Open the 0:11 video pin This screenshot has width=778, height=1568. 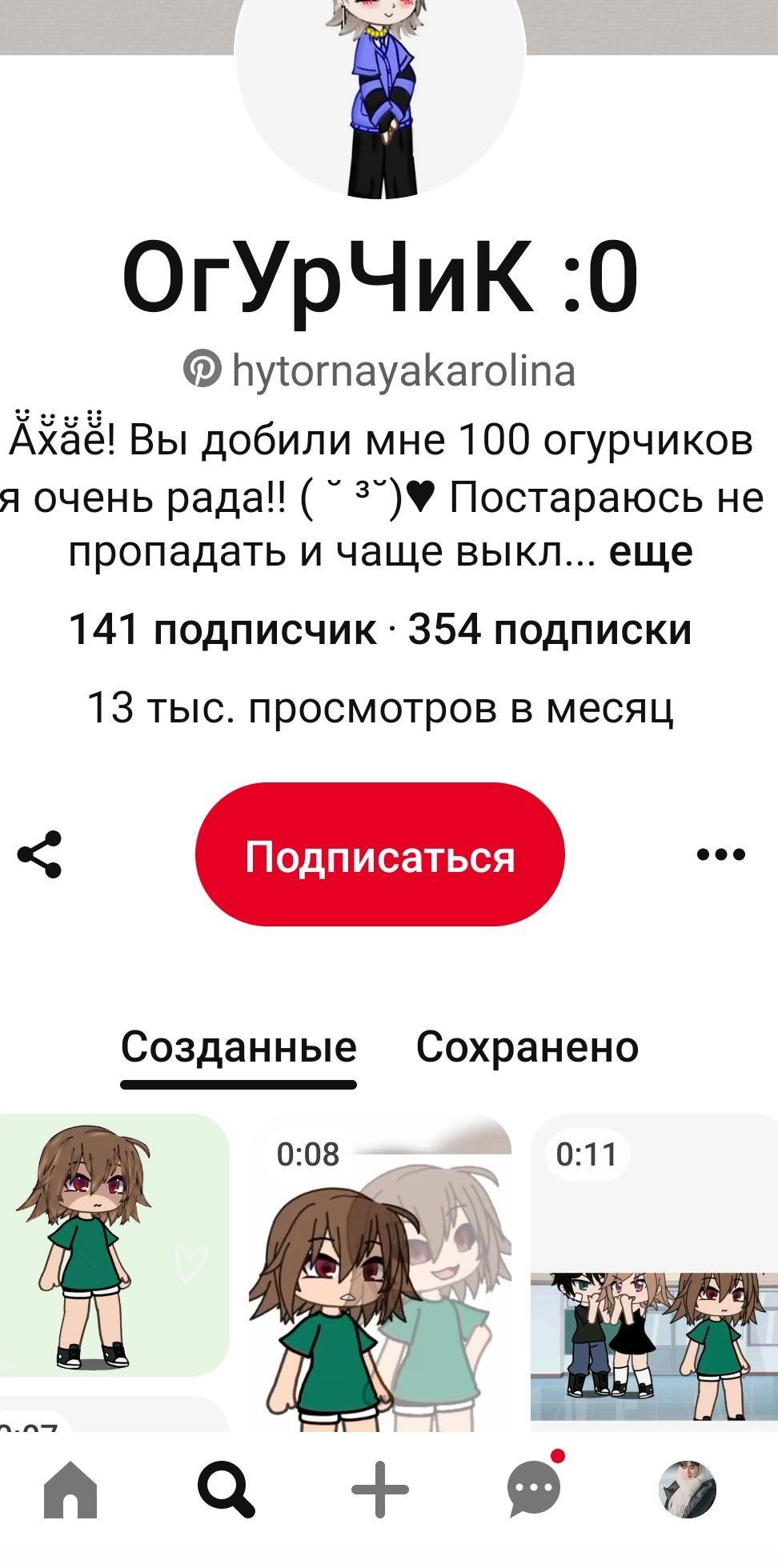(x=654, y=1280)
